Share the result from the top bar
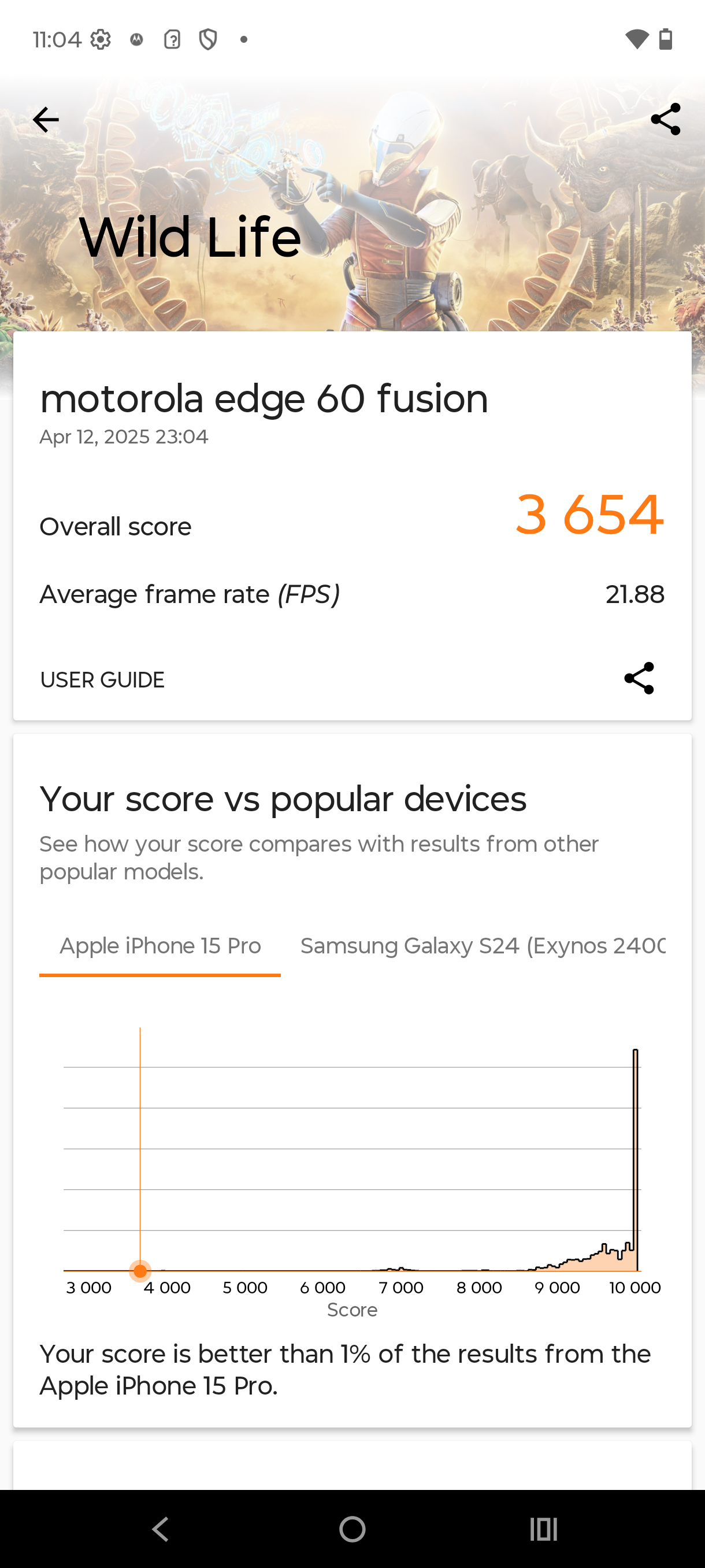The image size is (705, 1568). pos(665,119)
